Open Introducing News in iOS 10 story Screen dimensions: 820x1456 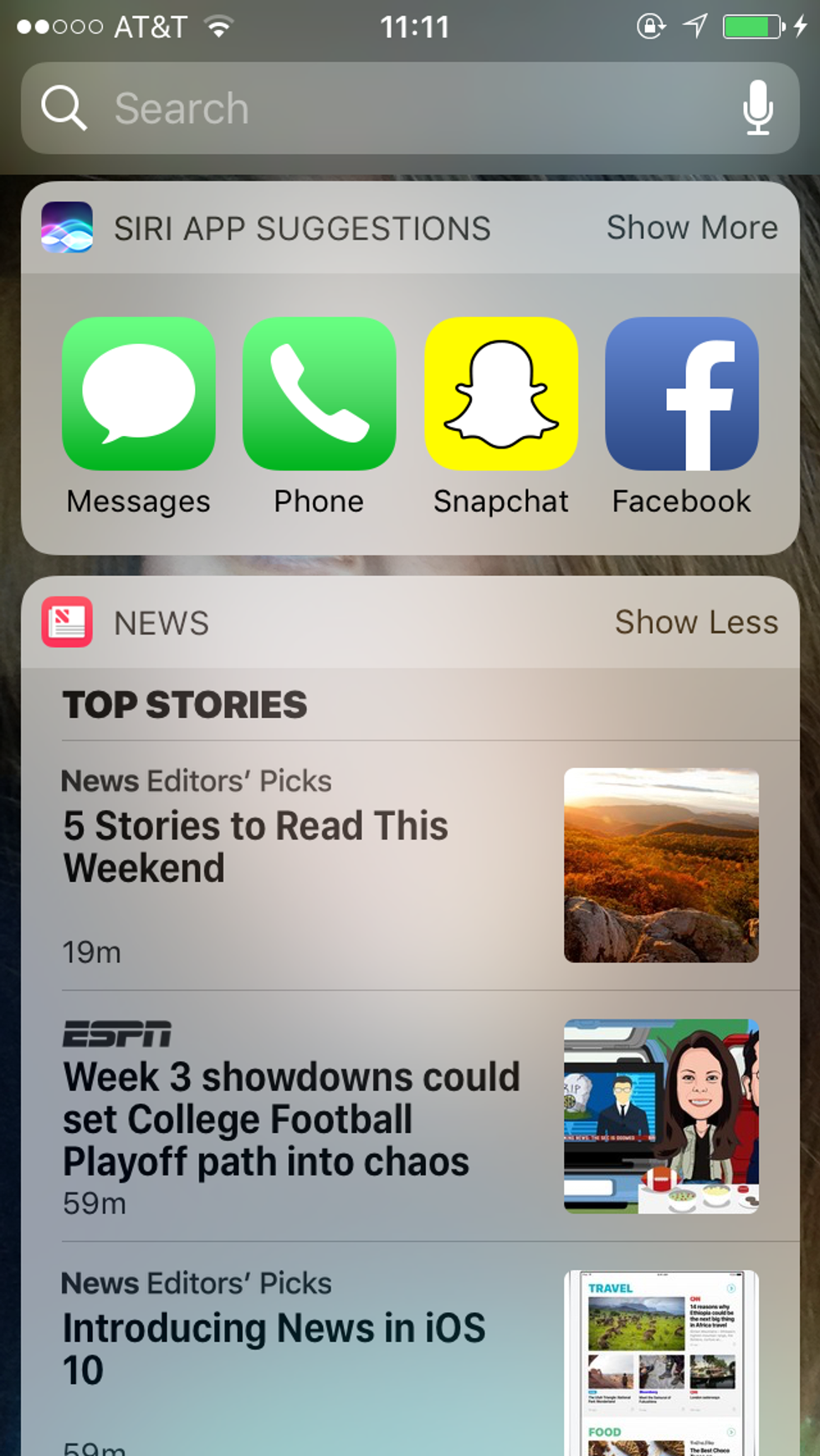pyautogui.click(x=274, y=1348)
